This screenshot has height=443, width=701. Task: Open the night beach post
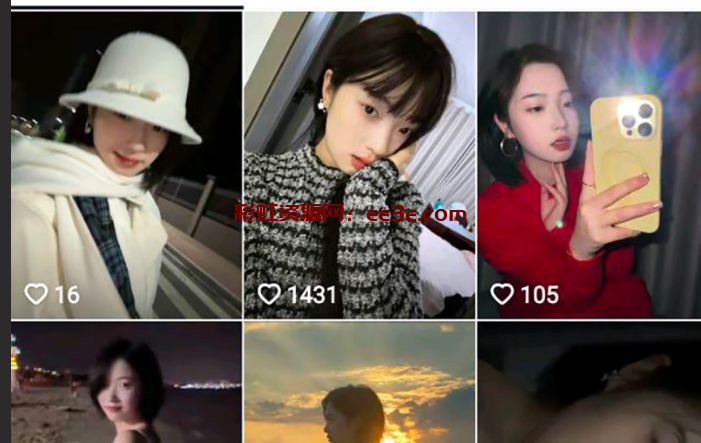pos(126,384)
